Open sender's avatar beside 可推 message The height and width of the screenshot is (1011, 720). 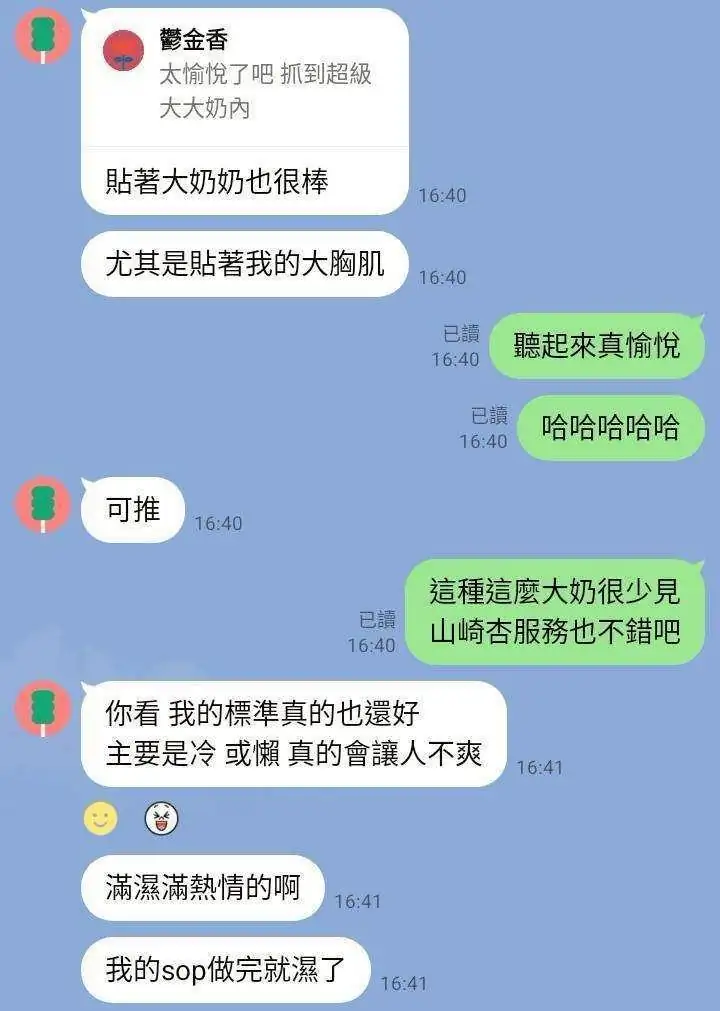42,504
